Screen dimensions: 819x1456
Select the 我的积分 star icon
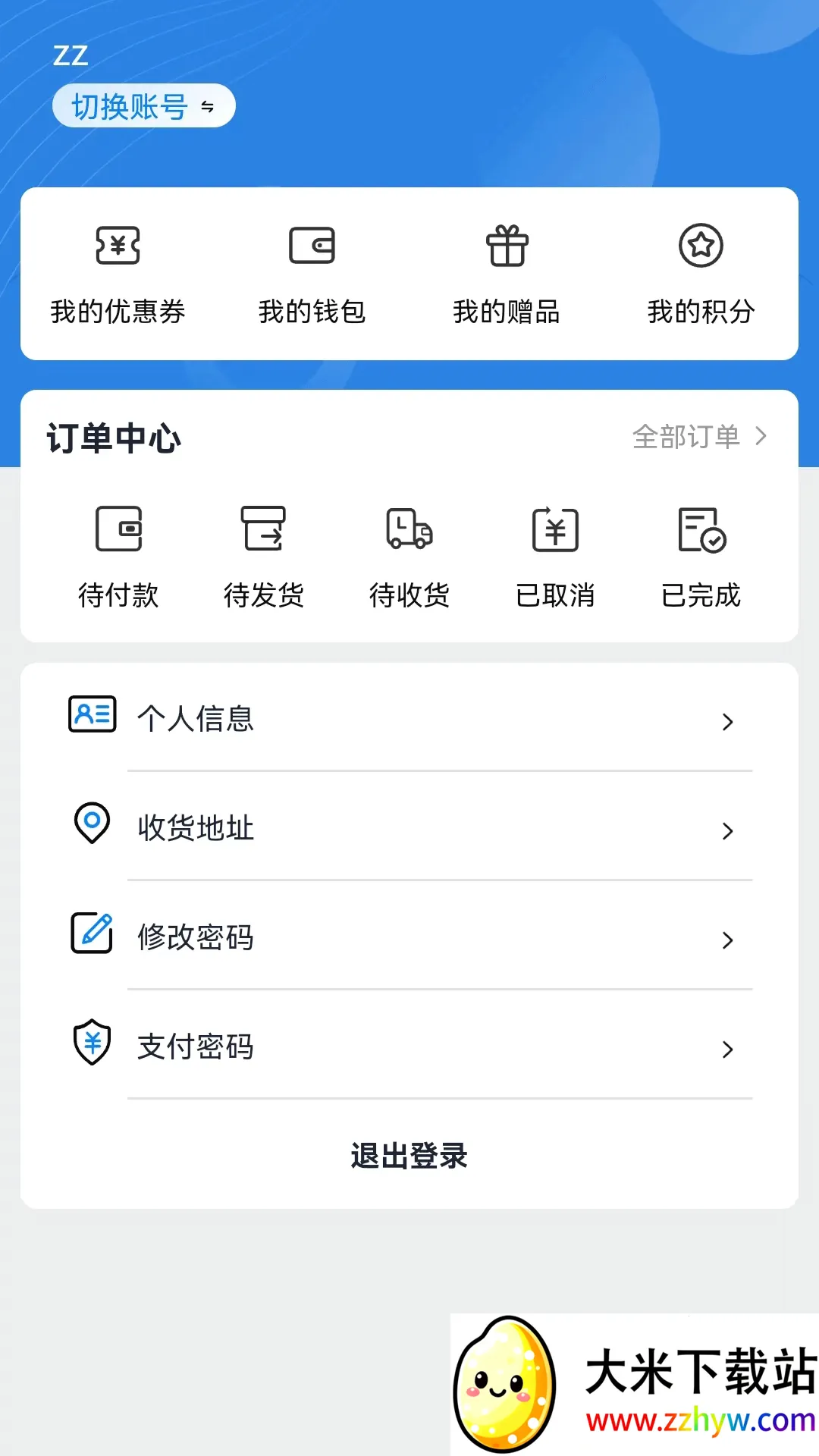[701, 244]
